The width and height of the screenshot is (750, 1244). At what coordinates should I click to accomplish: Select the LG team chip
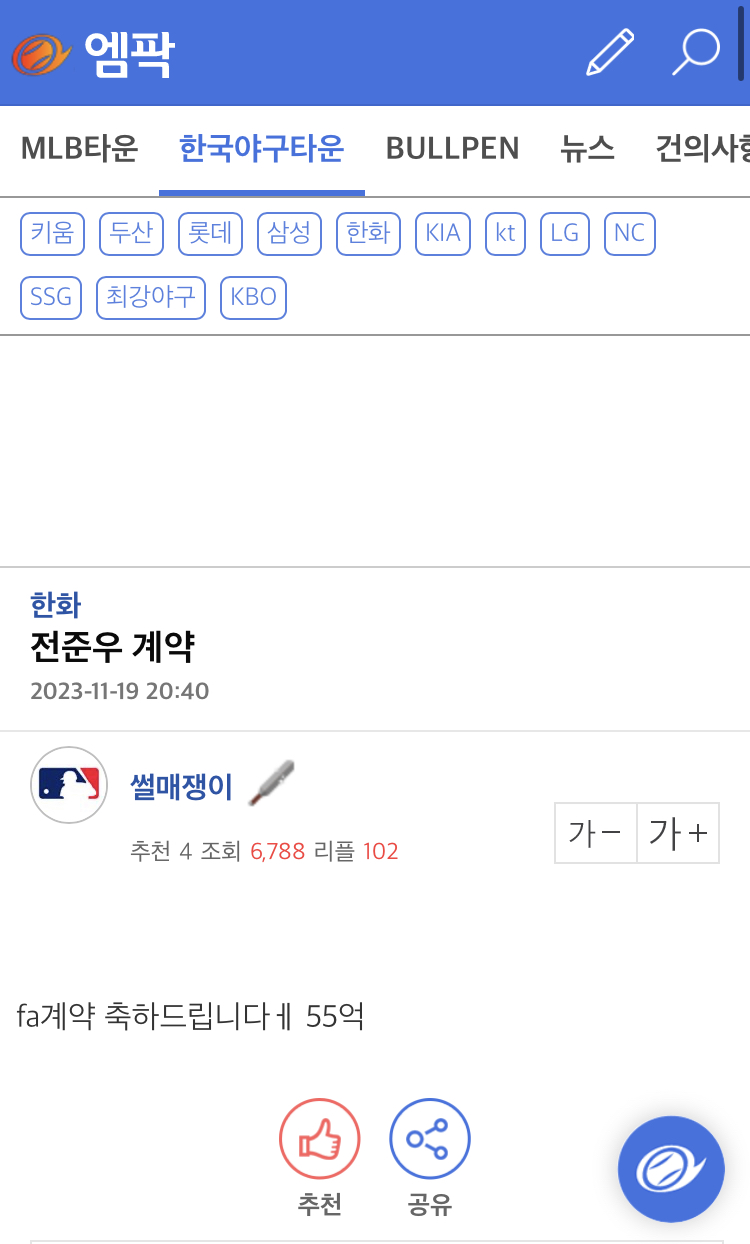tap(565, 233)
